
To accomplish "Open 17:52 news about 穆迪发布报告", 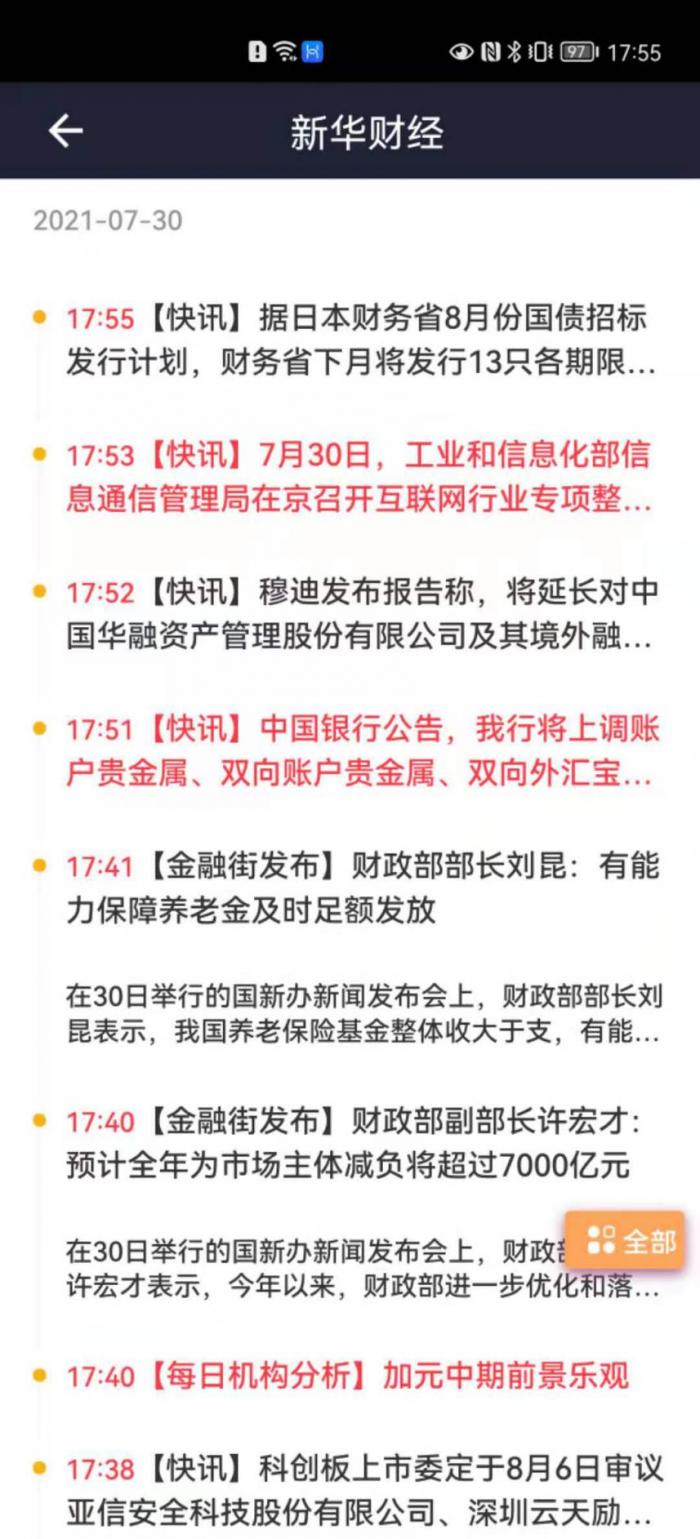I will tap(360, 613).
